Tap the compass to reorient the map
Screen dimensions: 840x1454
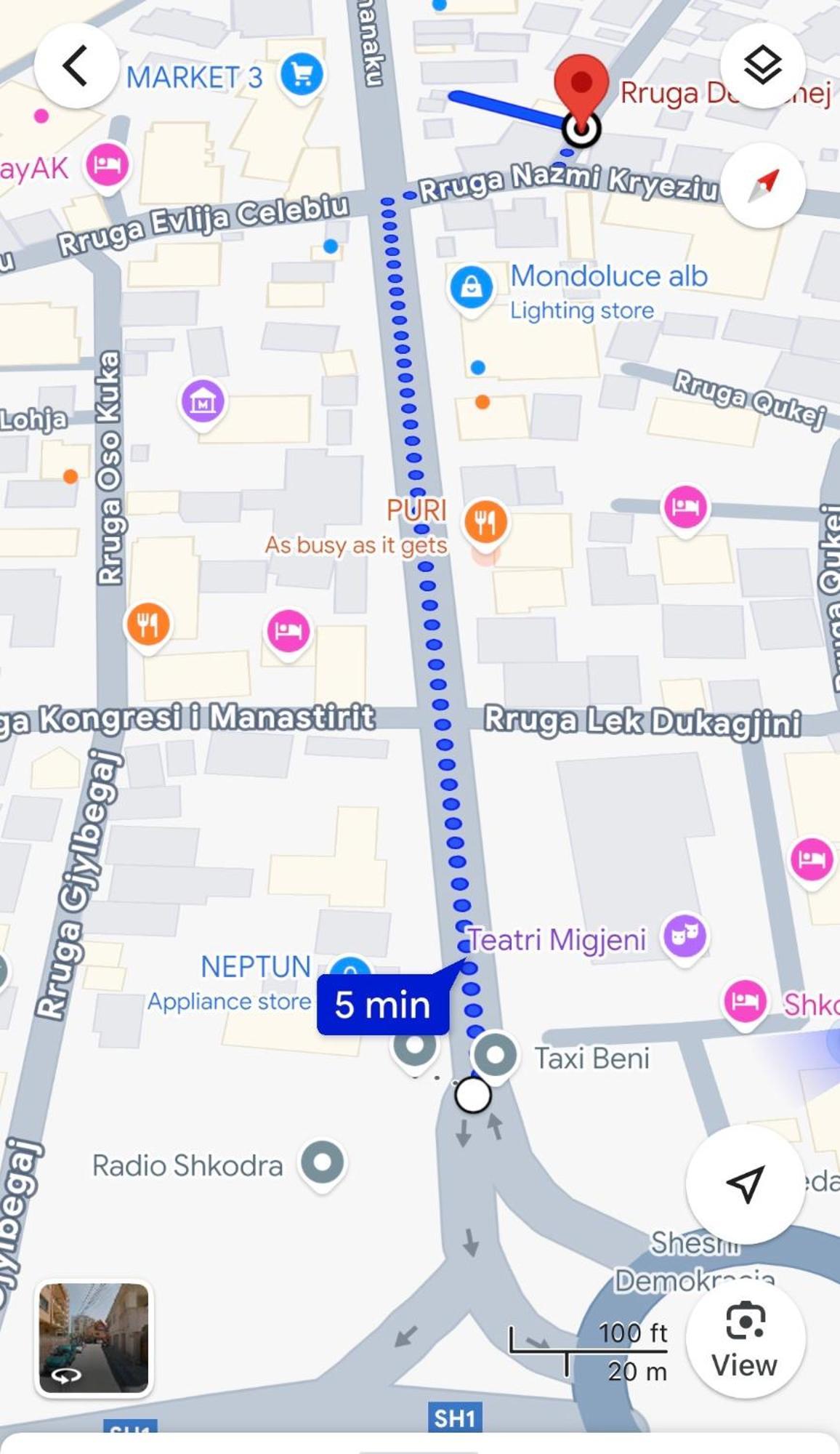[762, 185]
